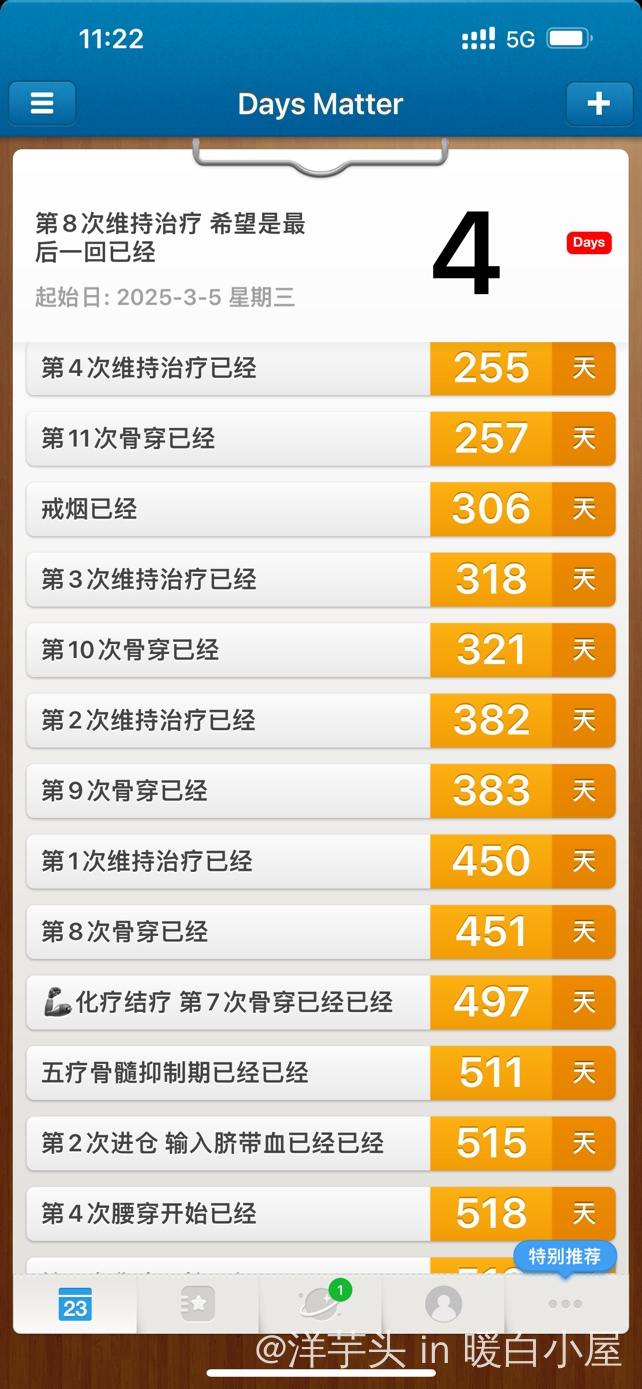Switch to the starred notebook tab

pos(198,1304)
